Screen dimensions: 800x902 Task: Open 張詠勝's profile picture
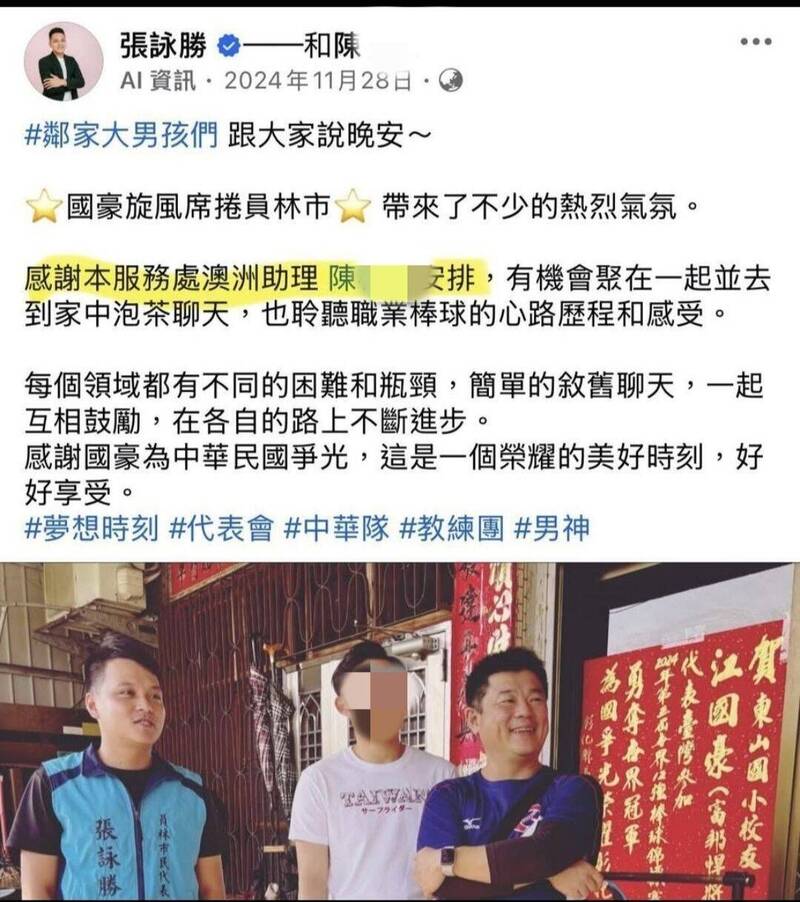63,61
